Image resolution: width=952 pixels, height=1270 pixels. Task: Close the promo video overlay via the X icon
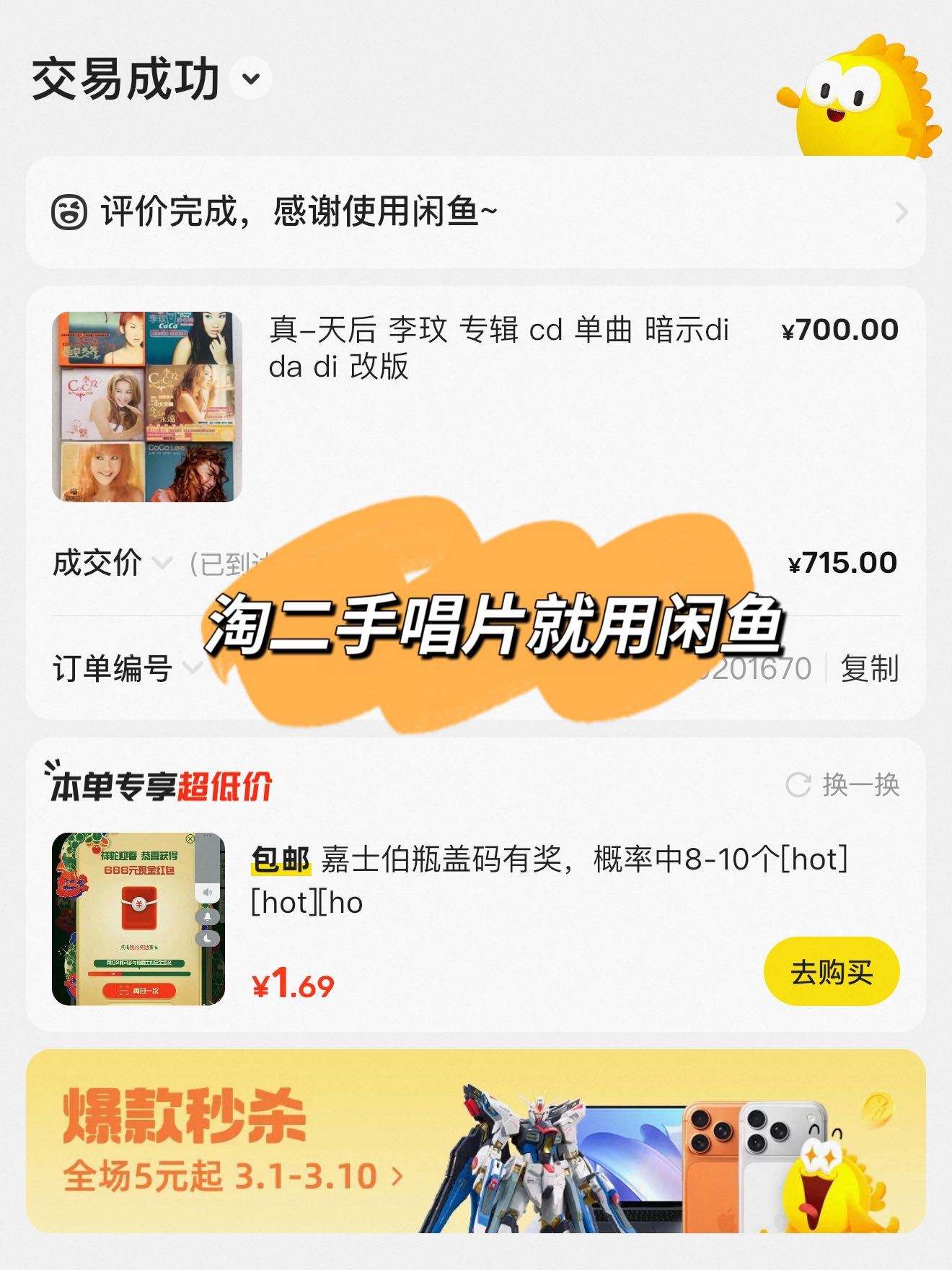click(190, 839)
